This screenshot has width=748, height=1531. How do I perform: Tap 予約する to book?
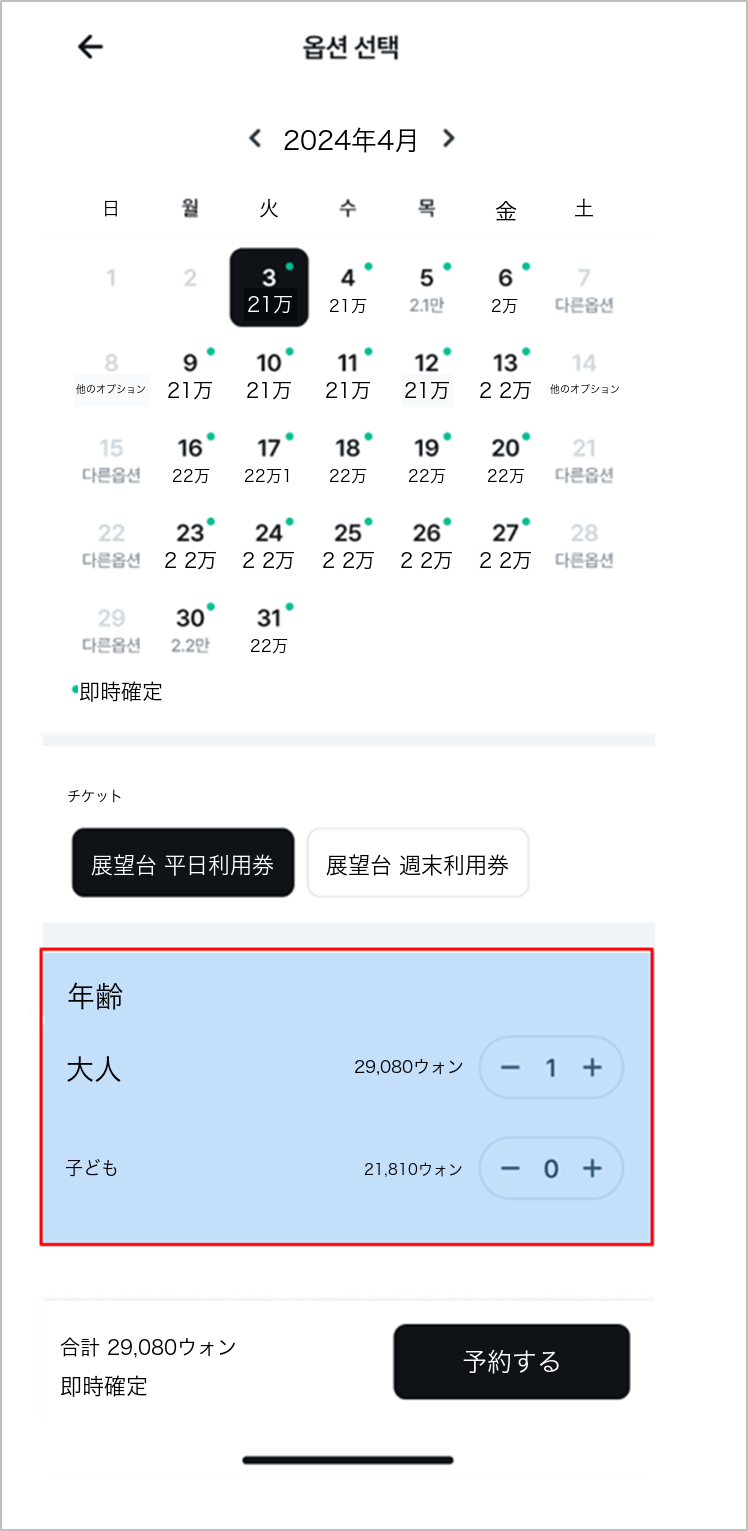coord(511,1361)
